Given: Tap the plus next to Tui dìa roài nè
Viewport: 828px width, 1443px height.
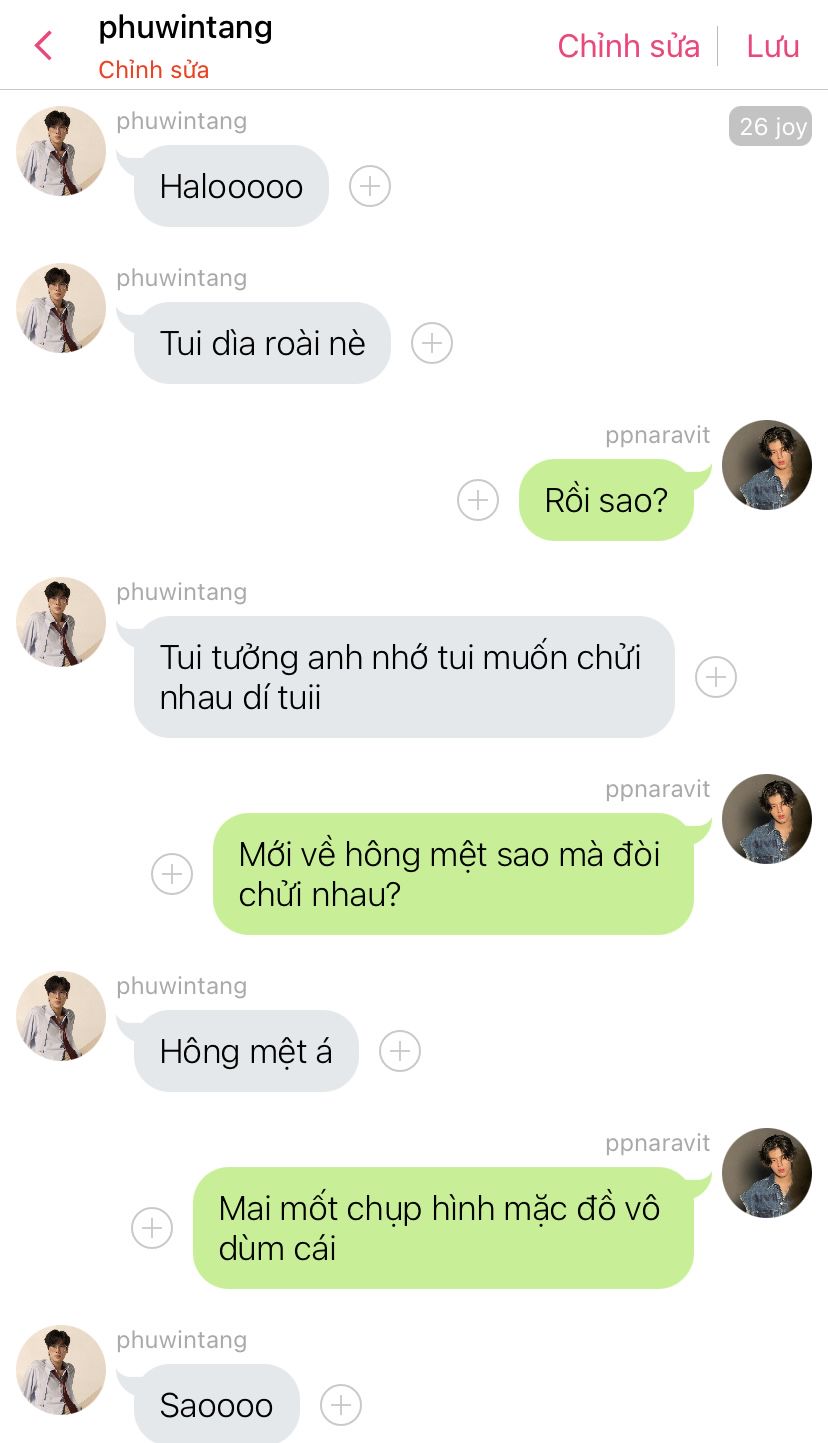Looking at the screenshot, I should point(432,343).
